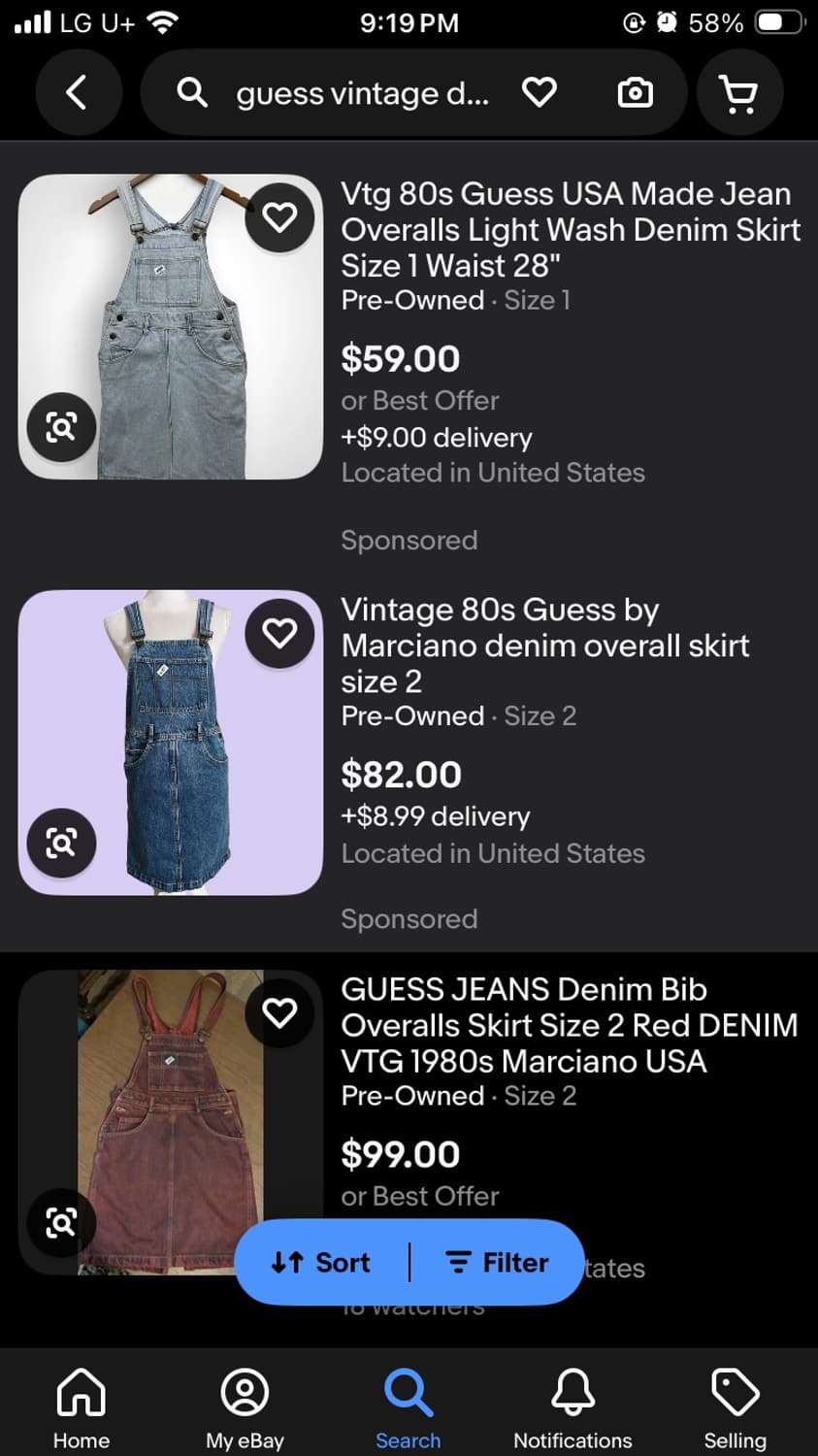Screen dimensions: 818x1456
Task: Go back with the top-left arrow
Action: point(79,93)
